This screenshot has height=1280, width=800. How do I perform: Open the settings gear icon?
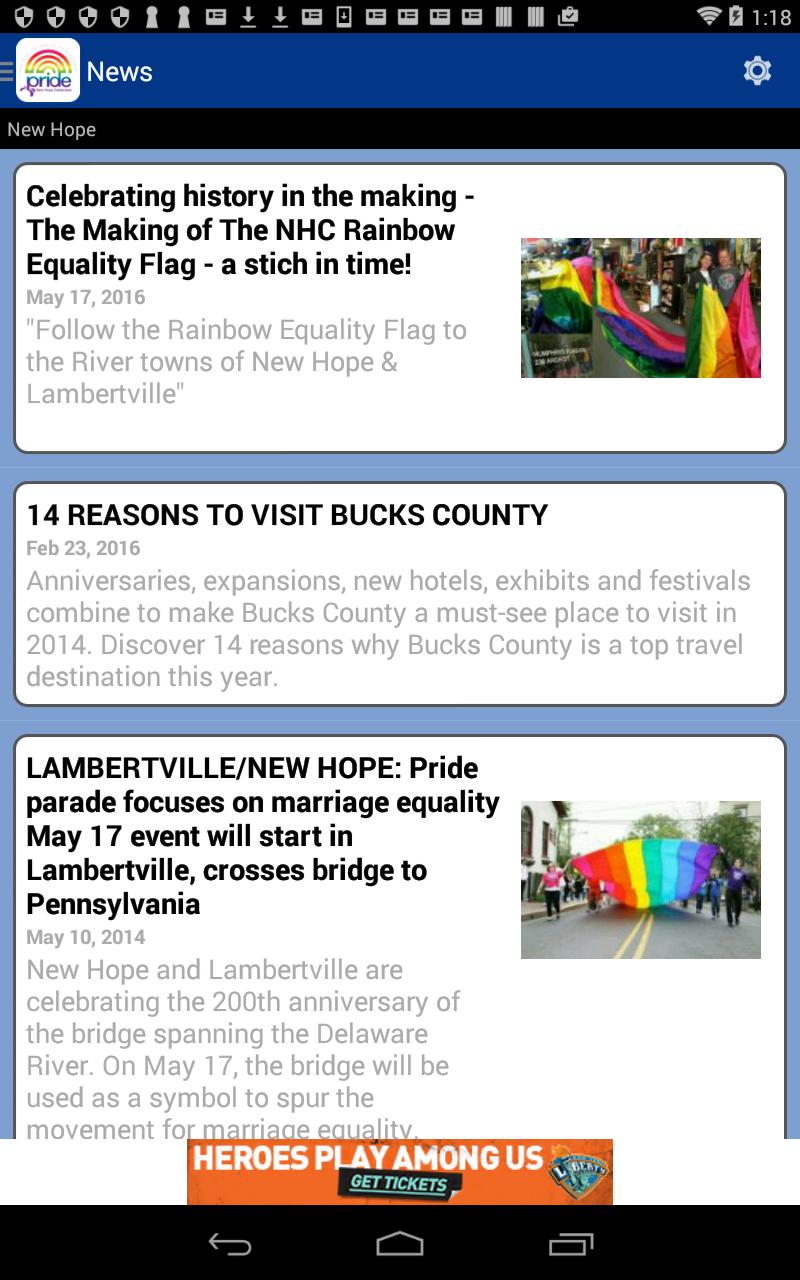coord(757,71)
